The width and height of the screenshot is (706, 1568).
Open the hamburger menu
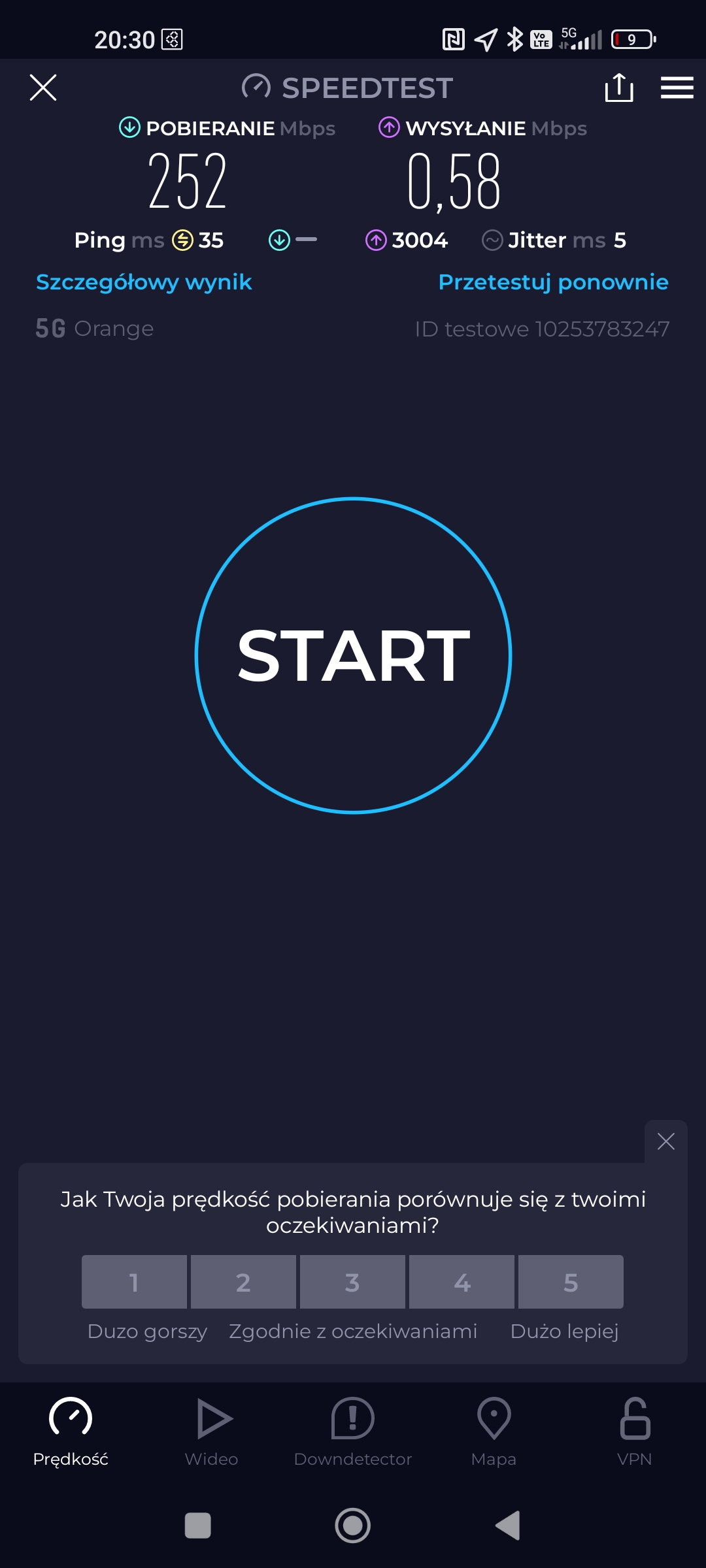[677, 88]
